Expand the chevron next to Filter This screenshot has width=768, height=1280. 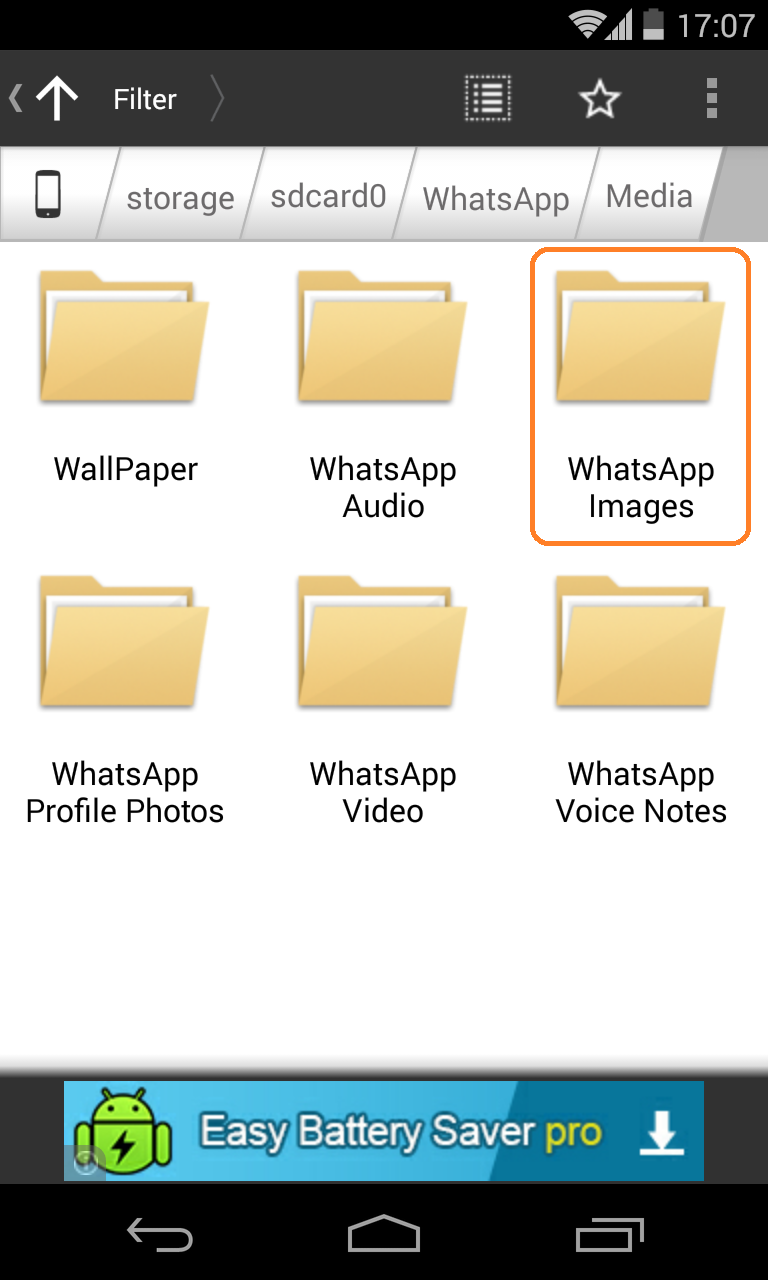click(x=218, y=98)
